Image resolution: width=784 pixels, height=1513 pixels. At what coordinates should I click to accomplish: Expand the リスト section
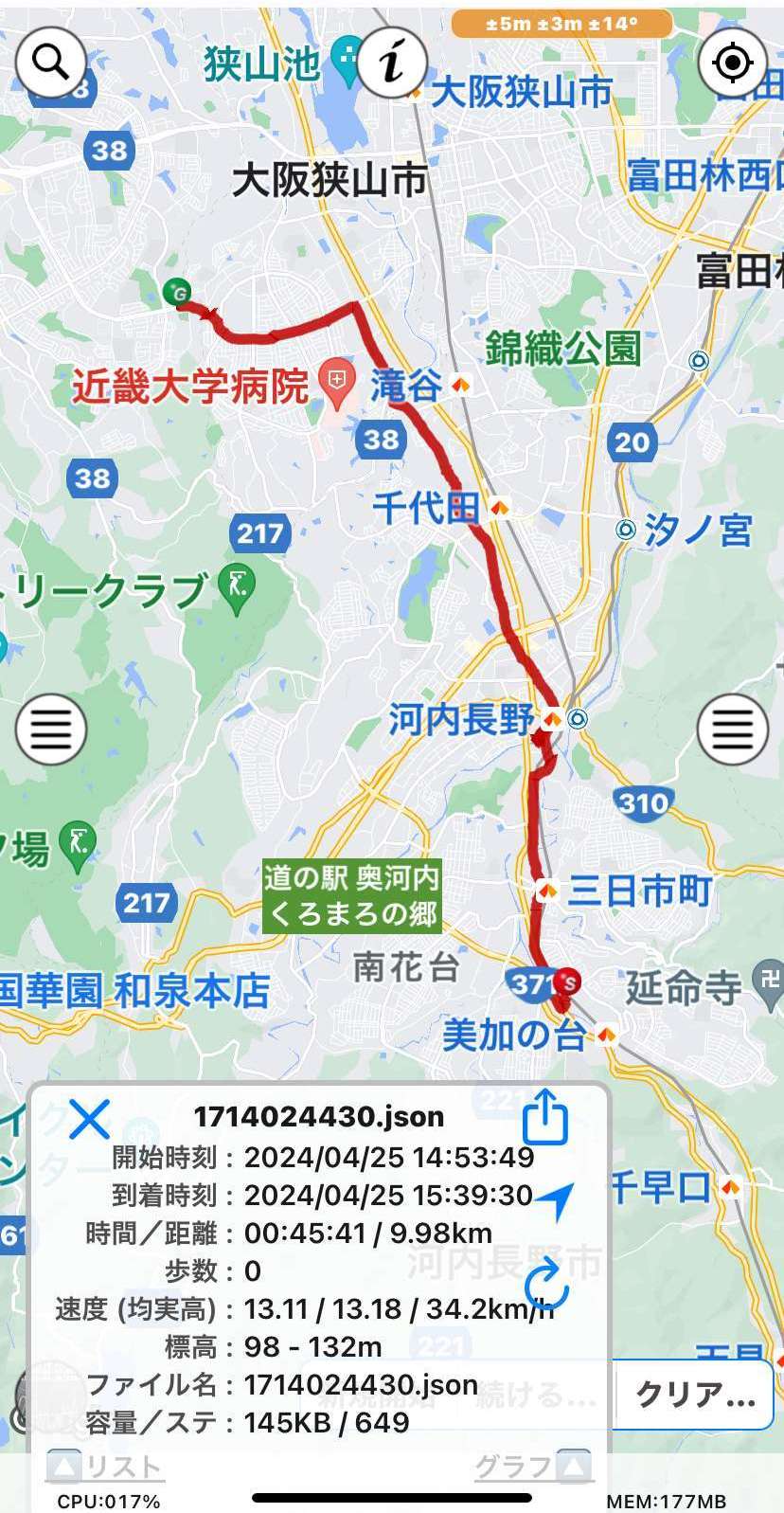click(x=104, y=1467)
